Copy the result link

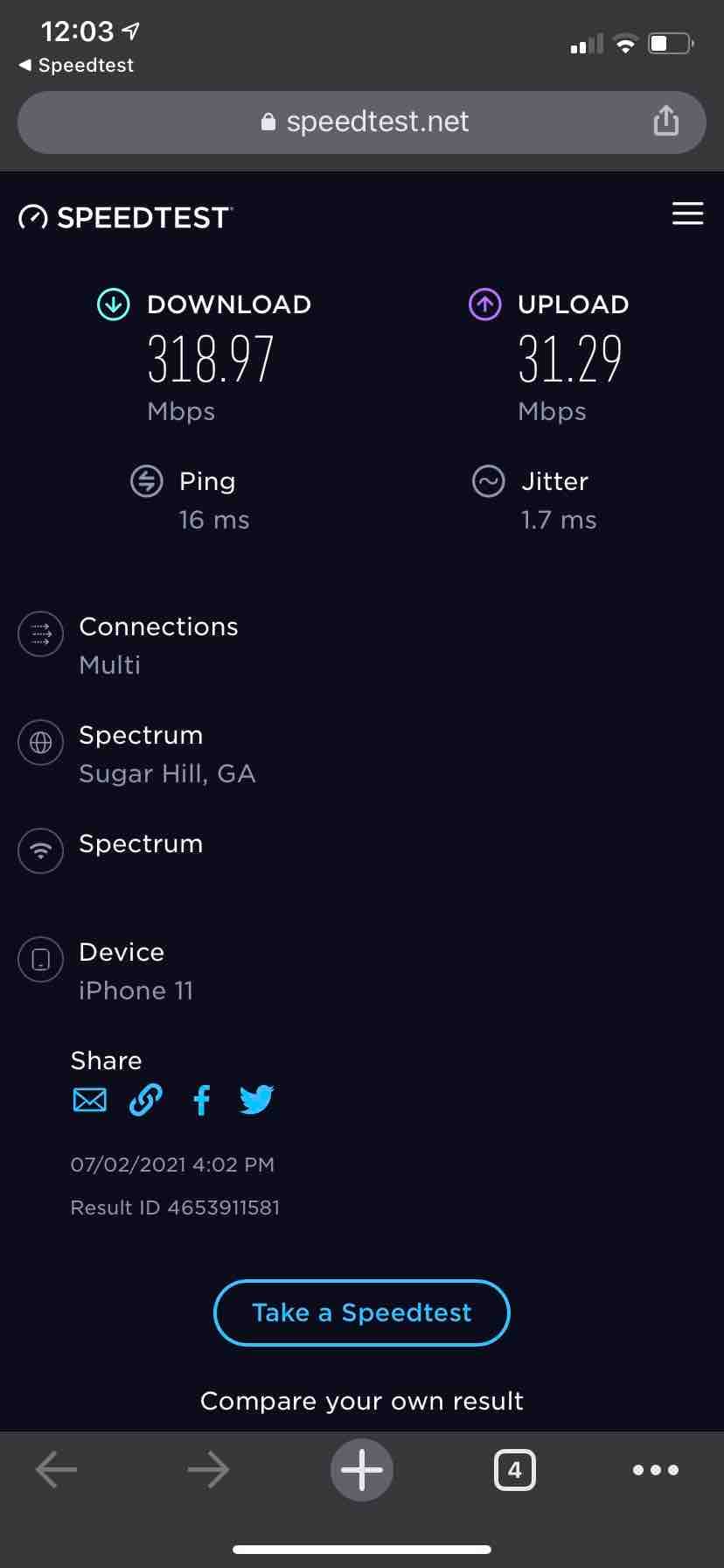pyautogui.click(x=145, y=1100)
